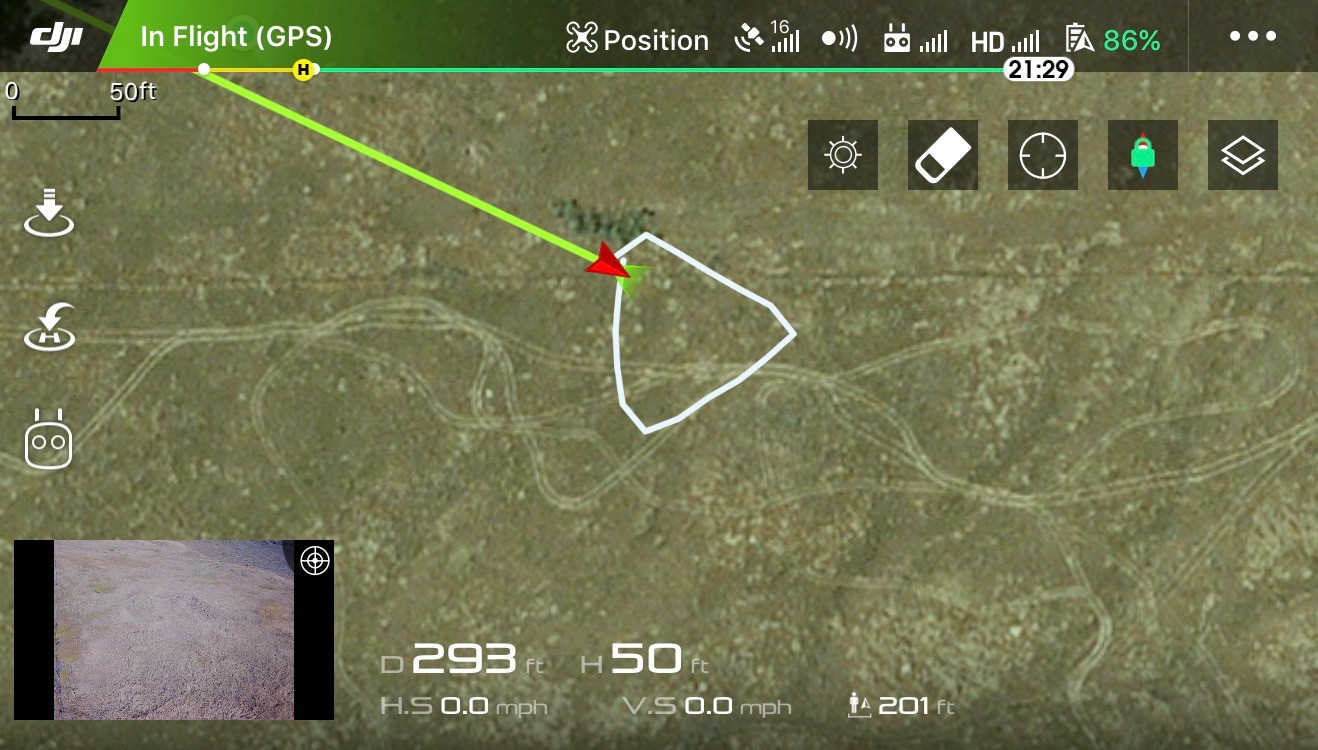Open aircraft battery settings at 86%

pyautogui.click(x=1113, y=40)
